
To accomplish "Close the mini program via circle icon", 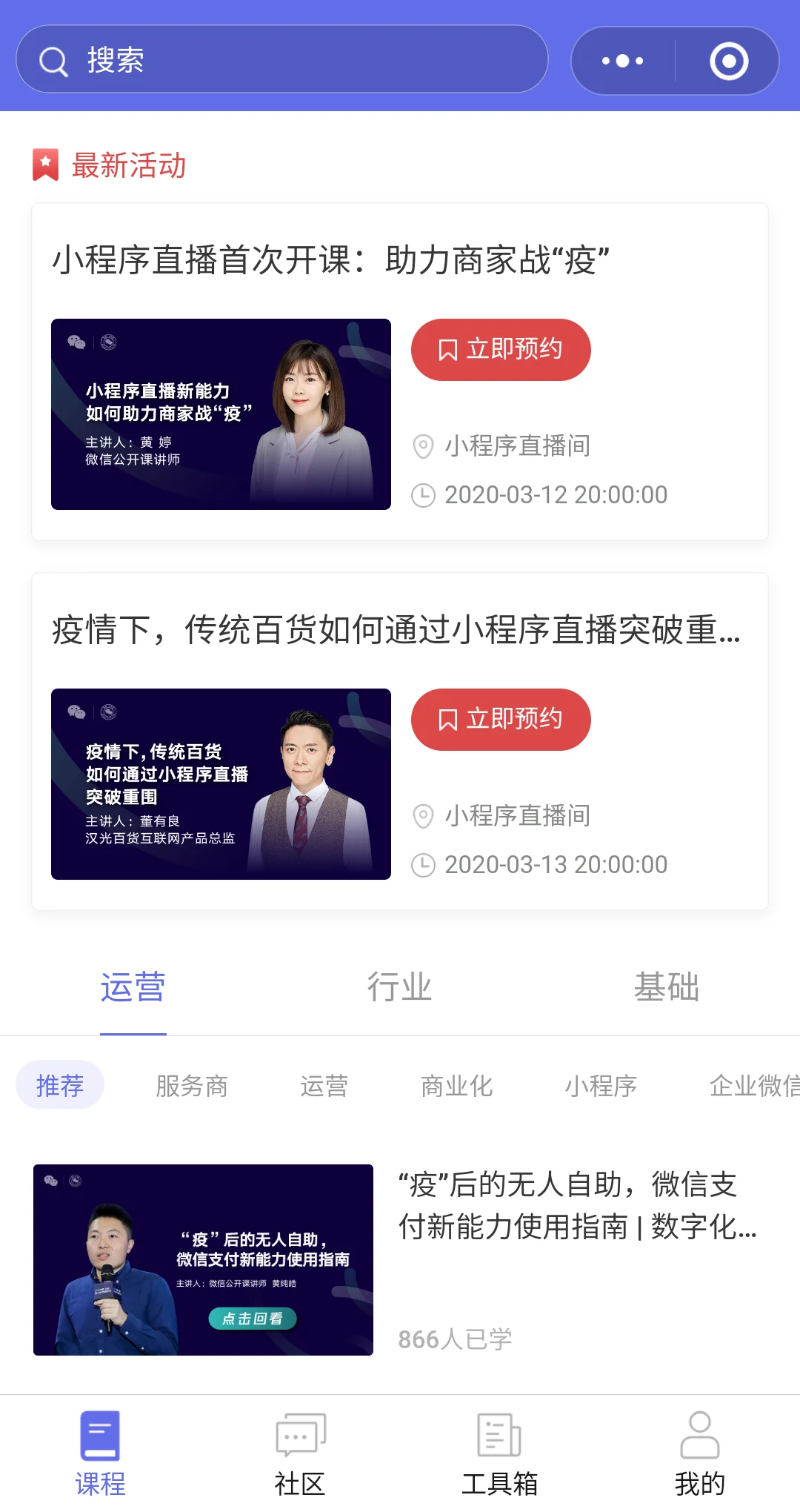I will (729, 61).
